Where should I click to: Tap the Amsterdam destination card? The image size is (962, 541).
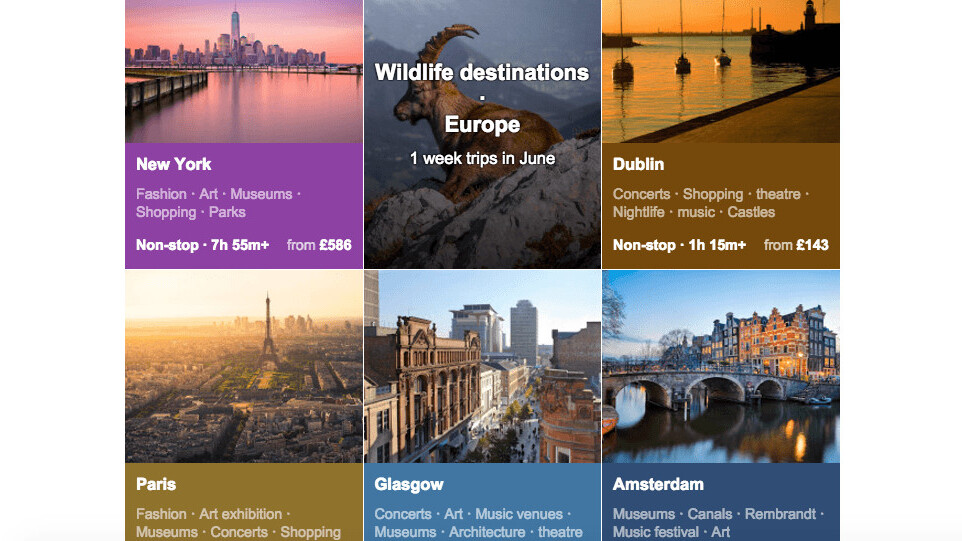coord(720,404)
